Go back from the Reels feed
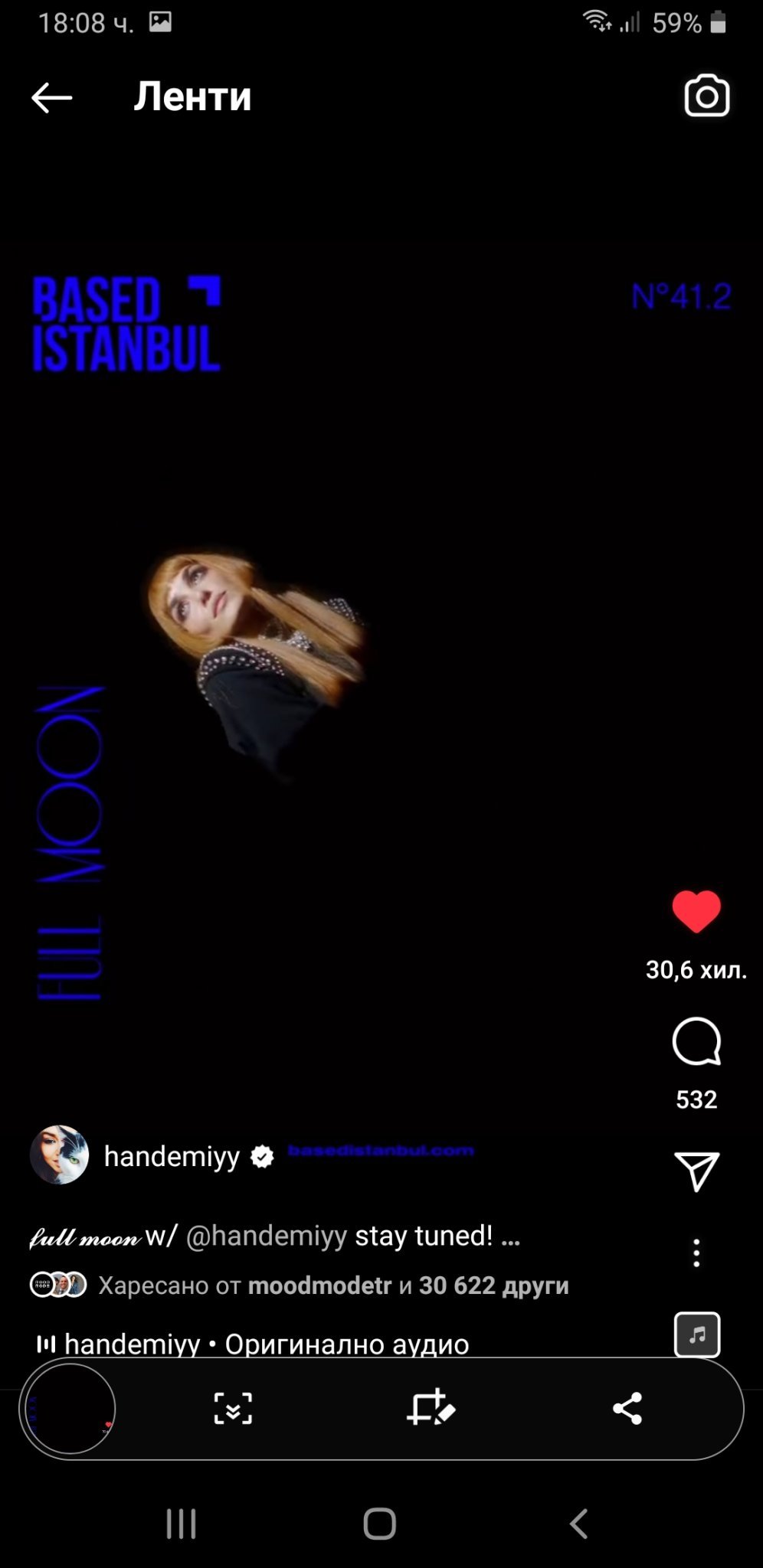 click(x=51, y=97)
